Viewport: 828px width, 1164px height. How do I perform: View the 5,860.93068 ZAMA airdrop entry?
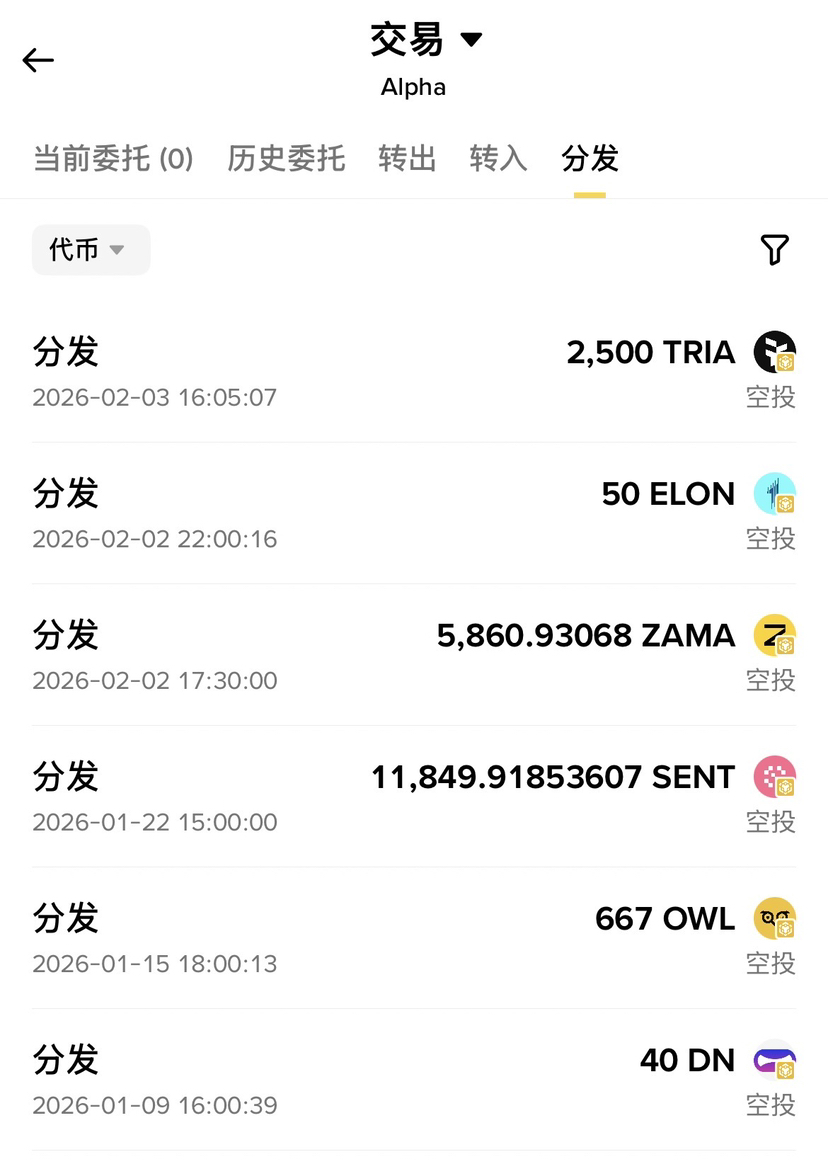414,656
